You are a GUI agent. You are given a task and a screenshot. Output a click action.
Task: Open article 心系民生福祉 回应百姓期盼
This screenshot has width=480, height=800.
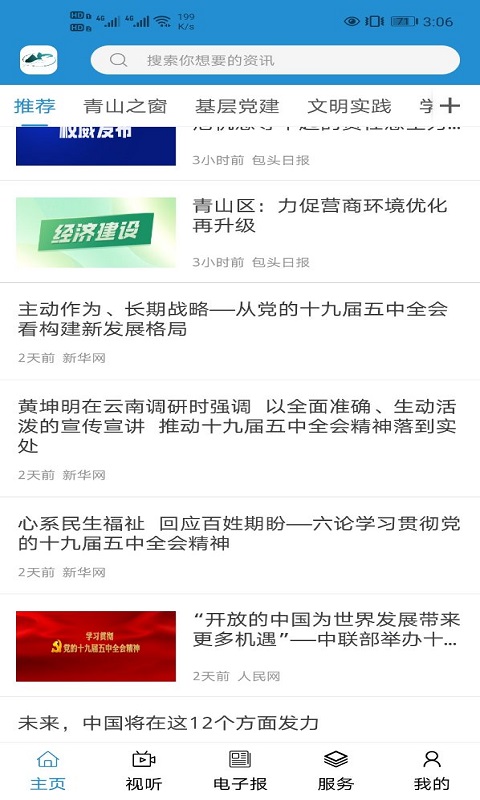240,546
